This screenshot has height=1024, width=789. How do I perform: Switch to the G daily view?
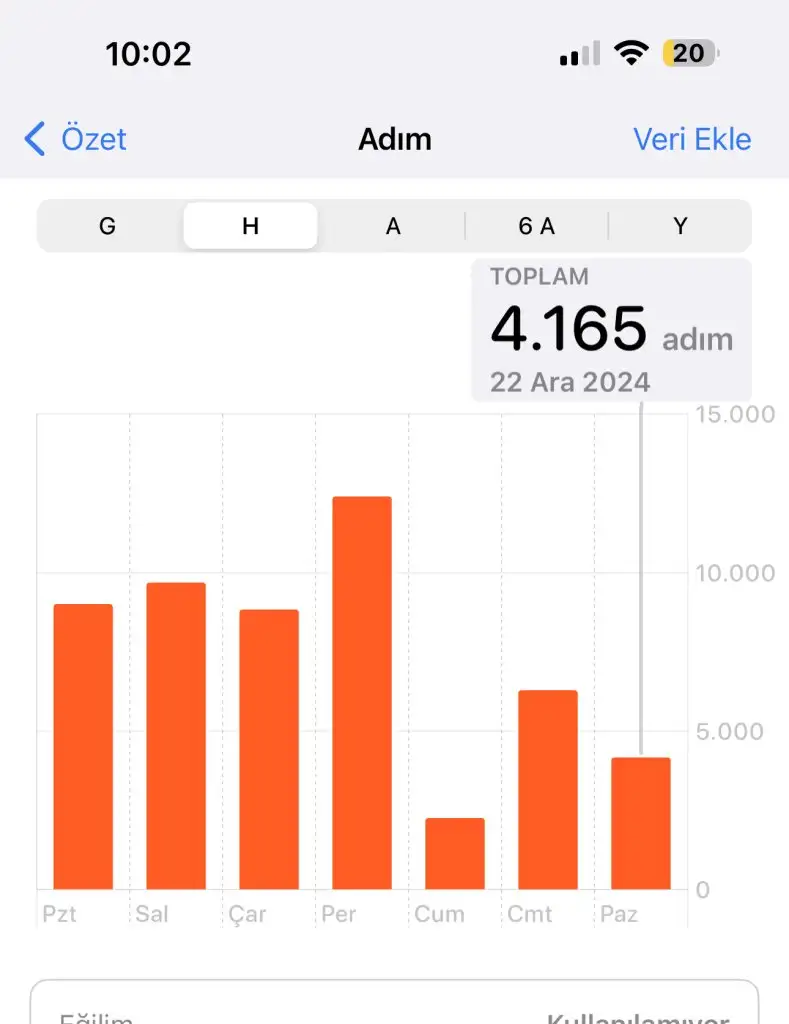click(x=107, y=226)
